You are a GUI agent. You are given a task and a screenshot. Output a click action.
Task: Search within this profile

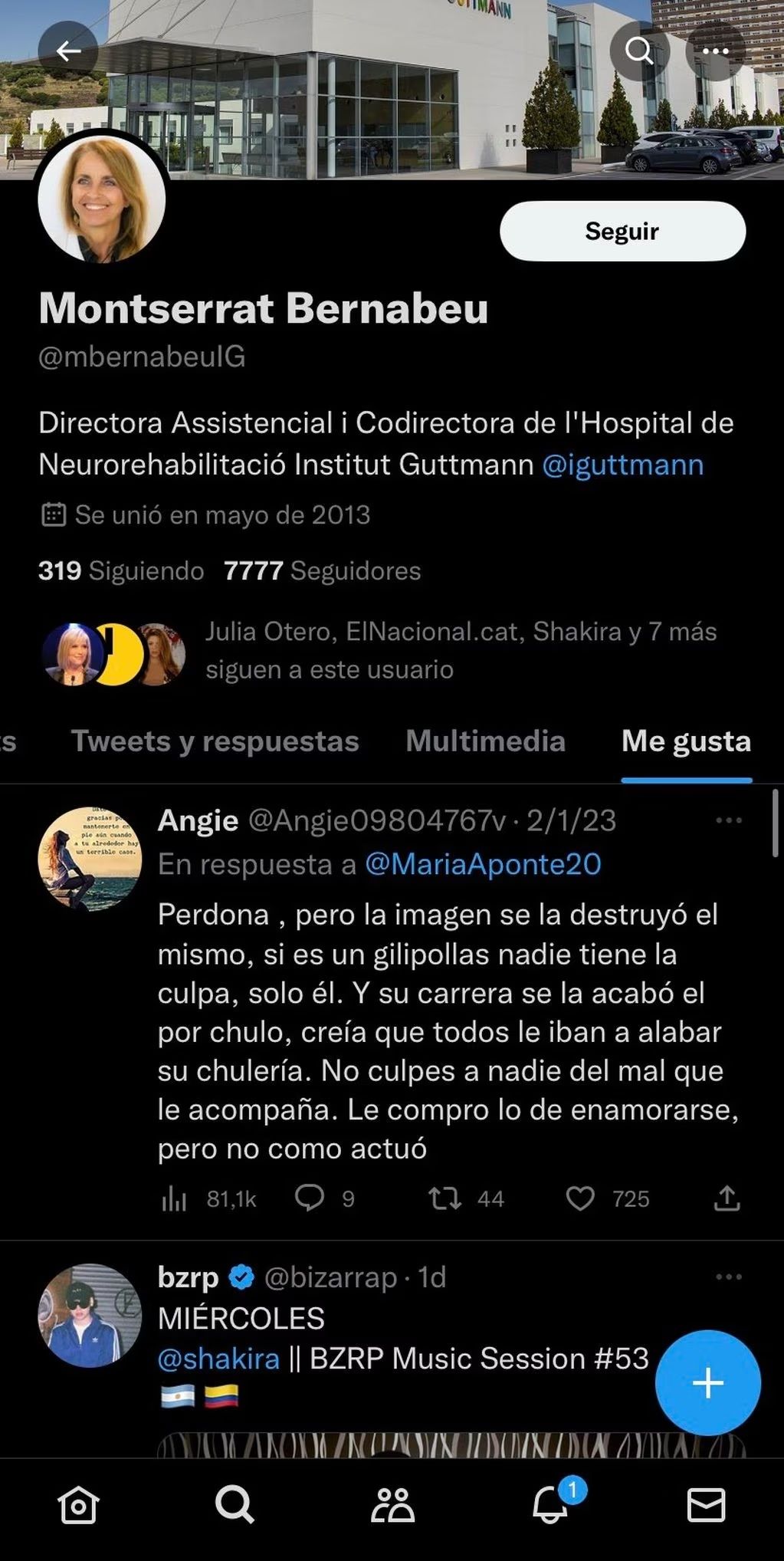pos(639,51)
